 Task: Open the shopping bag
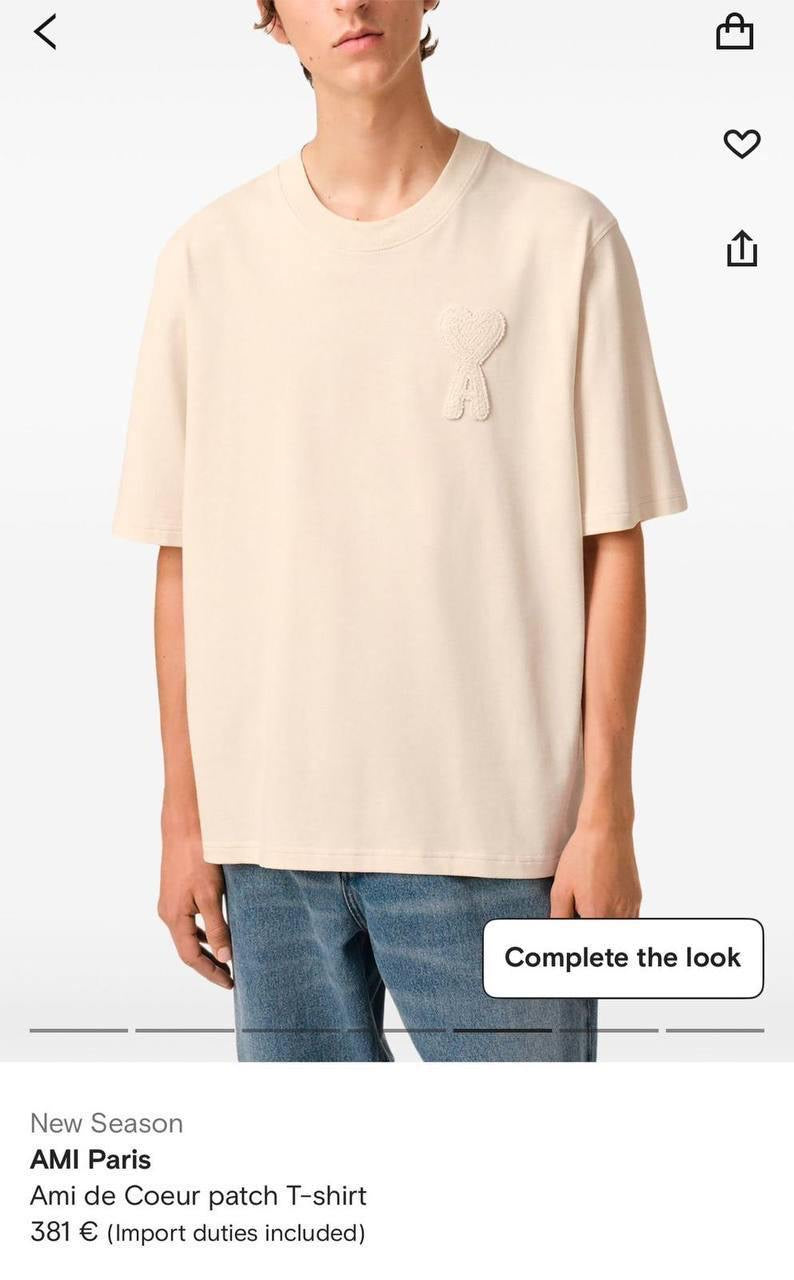[x=734, y=32]
